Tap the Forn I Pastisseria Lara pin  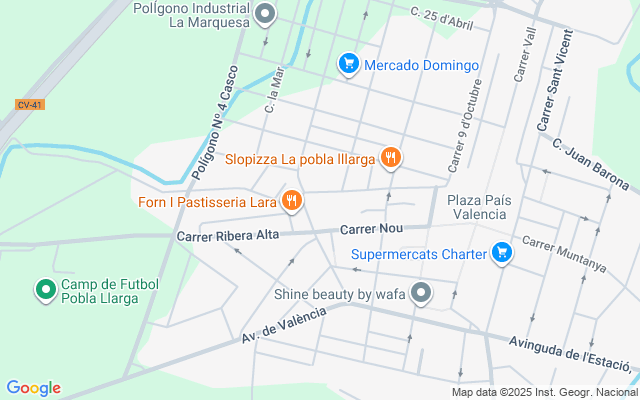[x=291, y=201]
